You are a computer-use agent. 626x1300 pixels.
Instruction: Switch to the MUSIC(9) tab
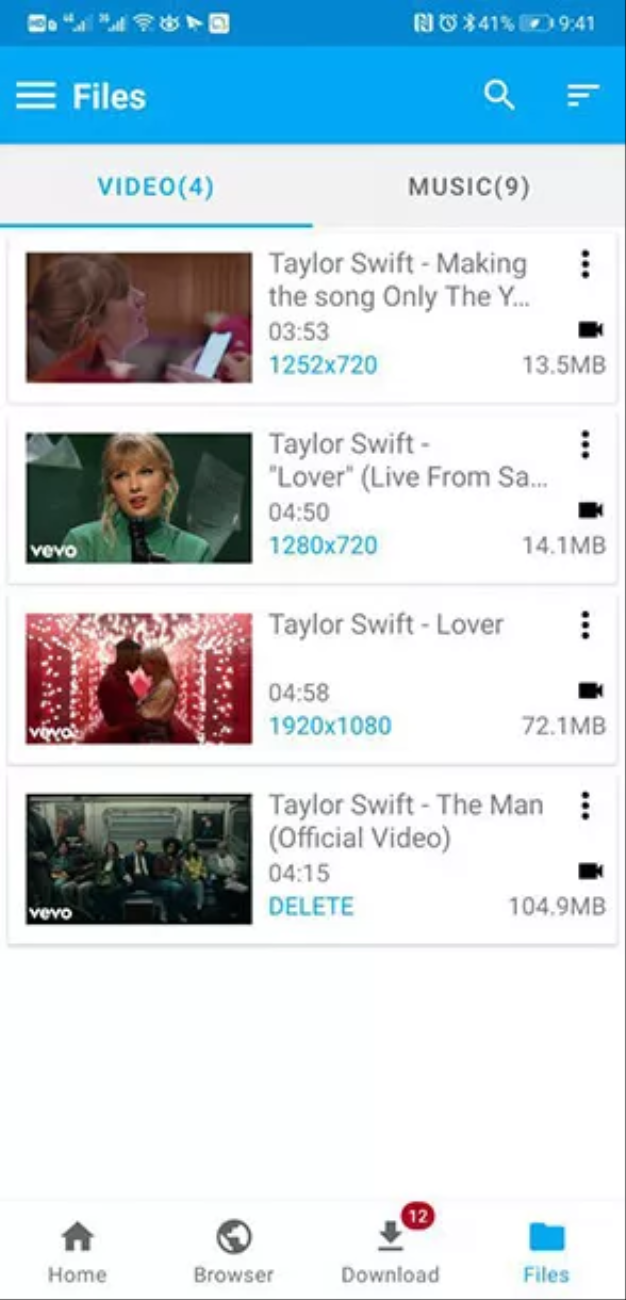click(x=468, y=187)
